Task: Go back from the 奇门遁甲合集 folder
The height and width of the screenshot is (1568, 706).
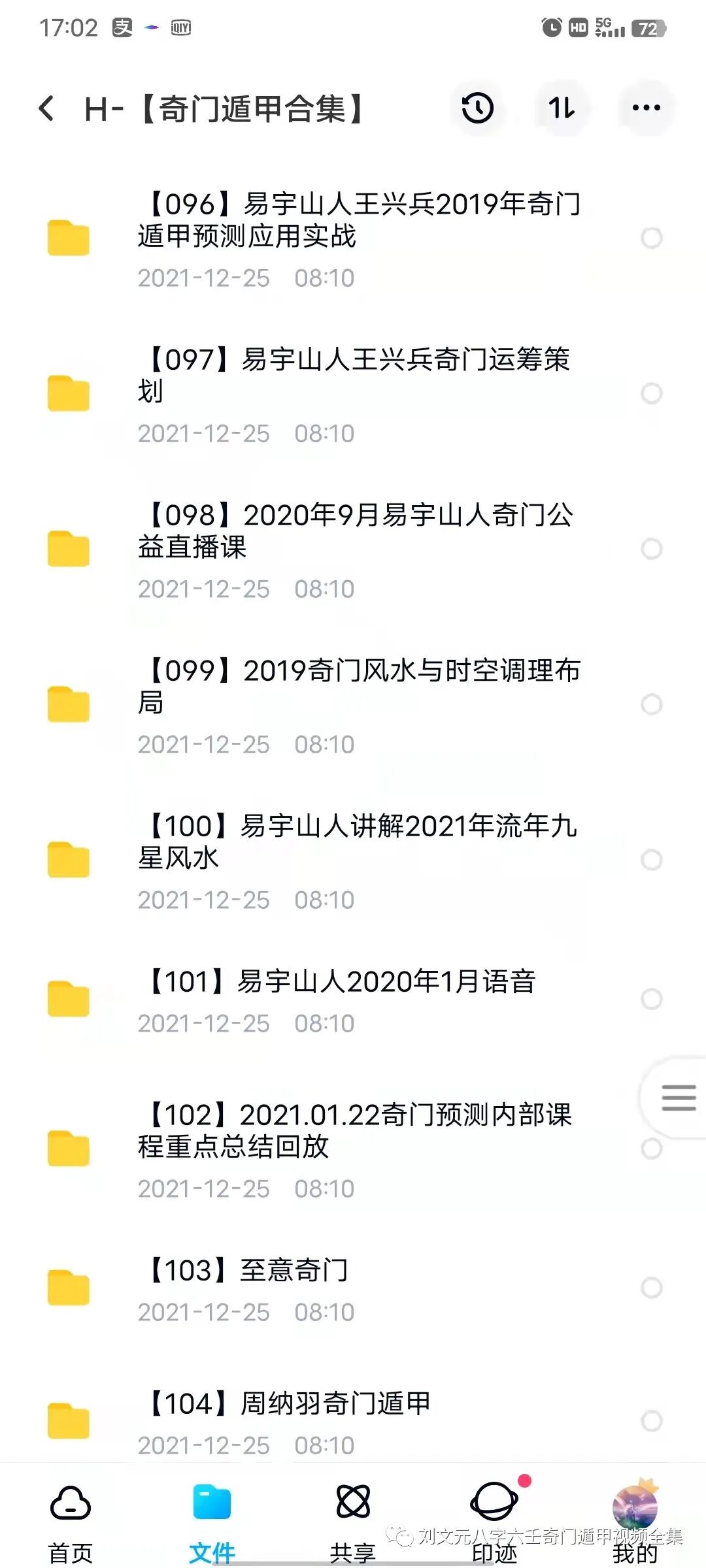Action: click(46, 108)
